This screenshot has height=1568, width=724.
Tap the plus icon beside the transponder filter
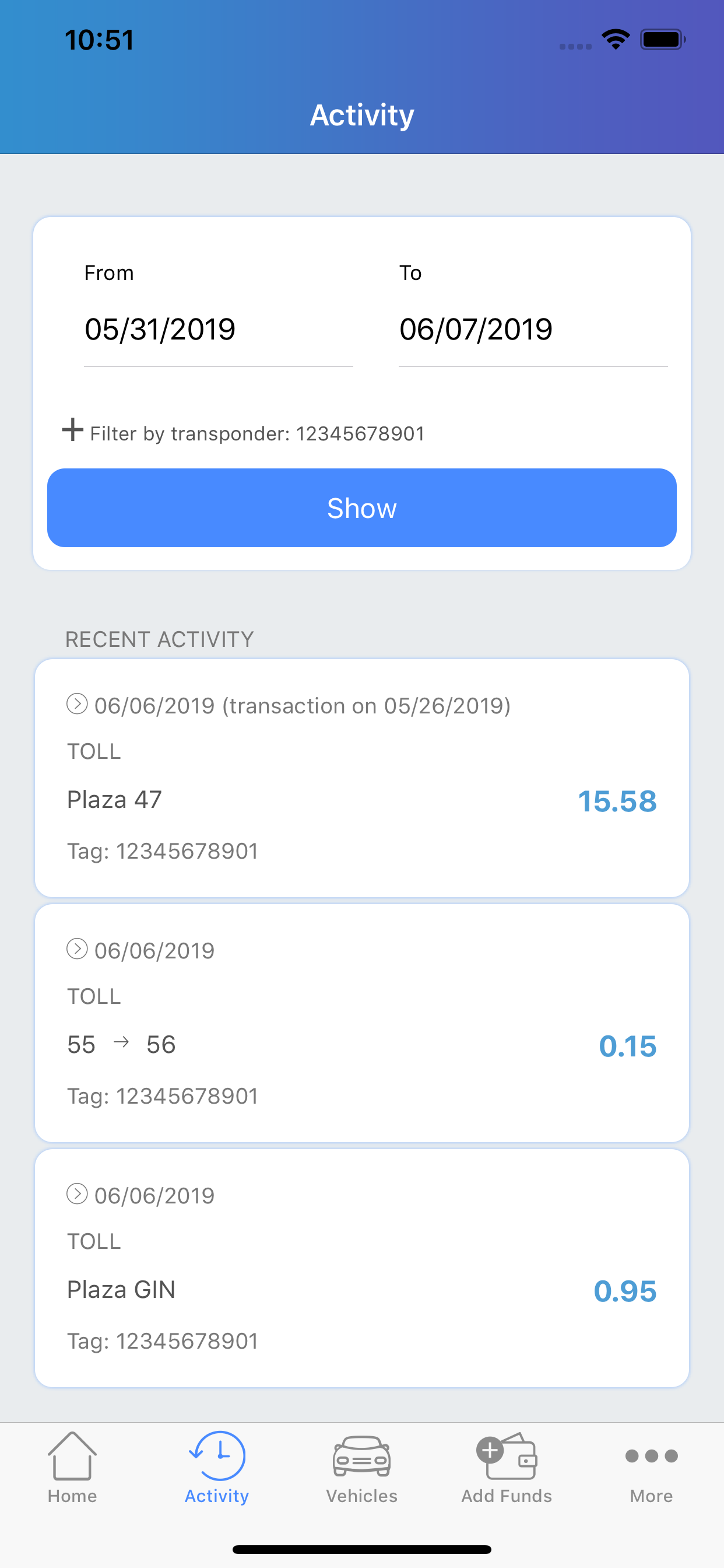click(72, 431)
